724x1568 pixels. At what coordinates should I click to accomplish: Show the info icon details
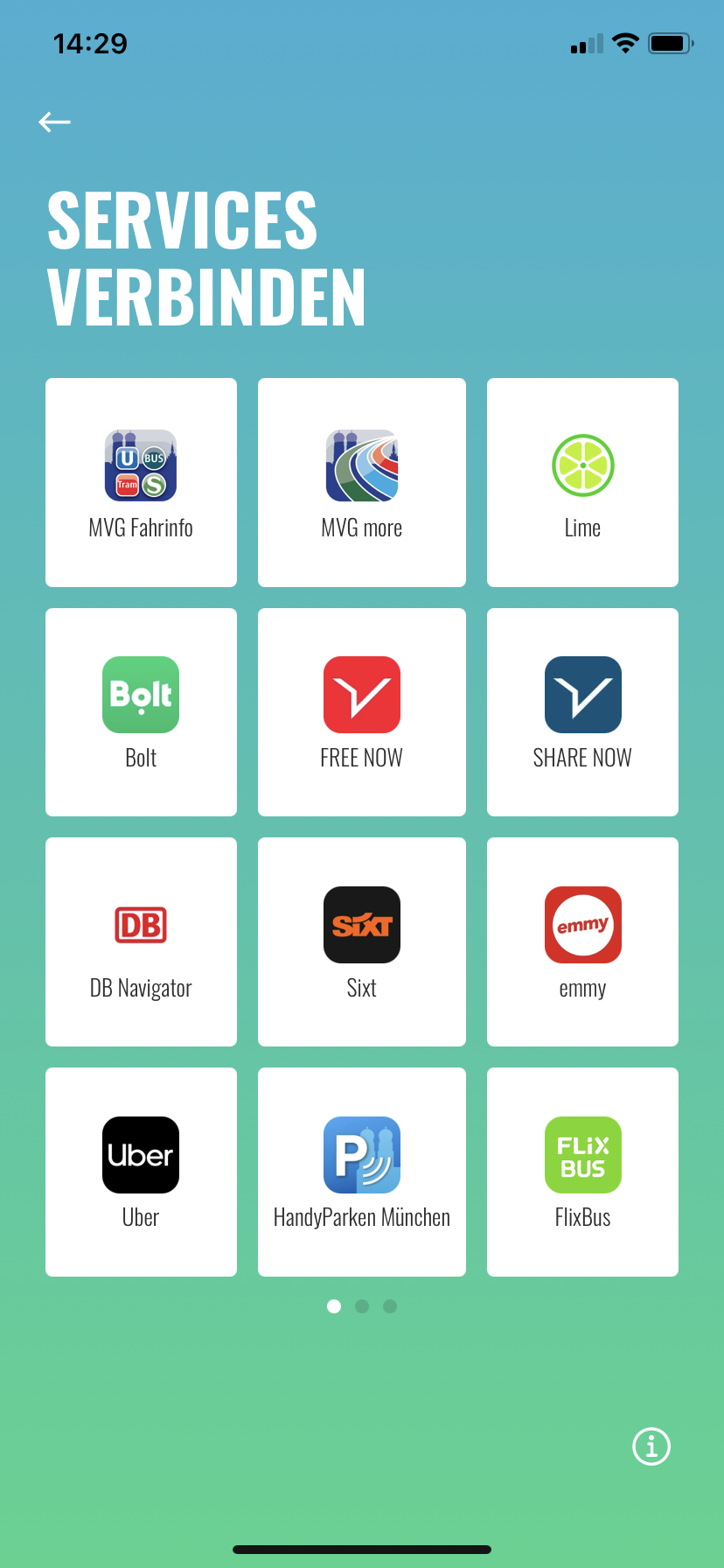click(651, 1446)
